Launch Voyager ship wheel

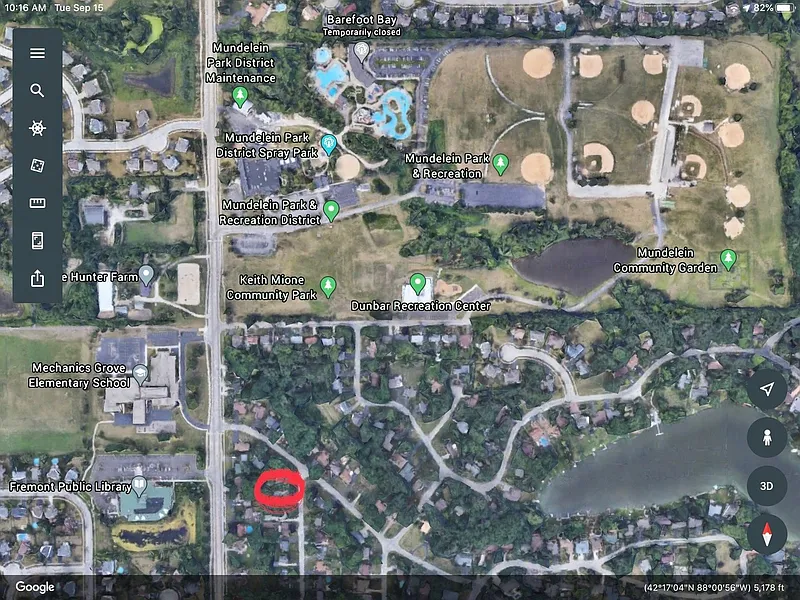point(37,128)
